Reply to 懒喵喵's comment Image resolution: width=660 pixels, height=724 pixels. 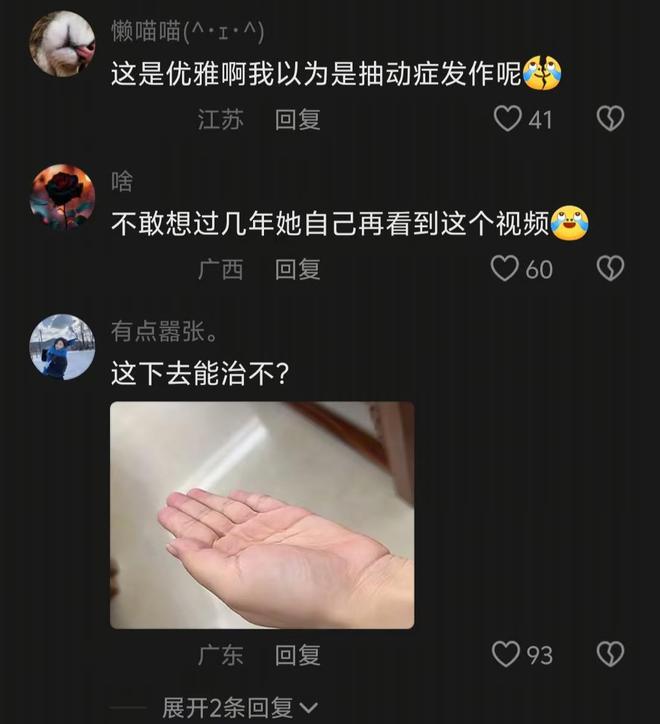(298, 120)
